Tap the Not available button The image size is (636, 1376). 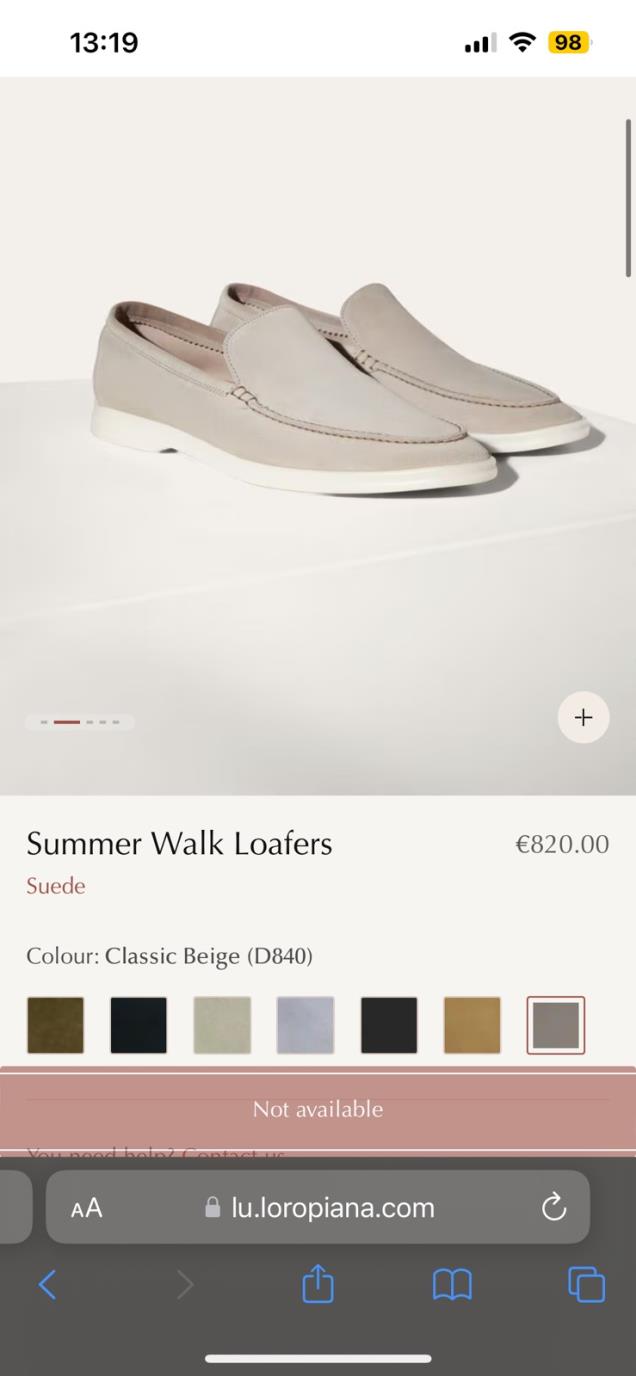[x=318, y=1109]
